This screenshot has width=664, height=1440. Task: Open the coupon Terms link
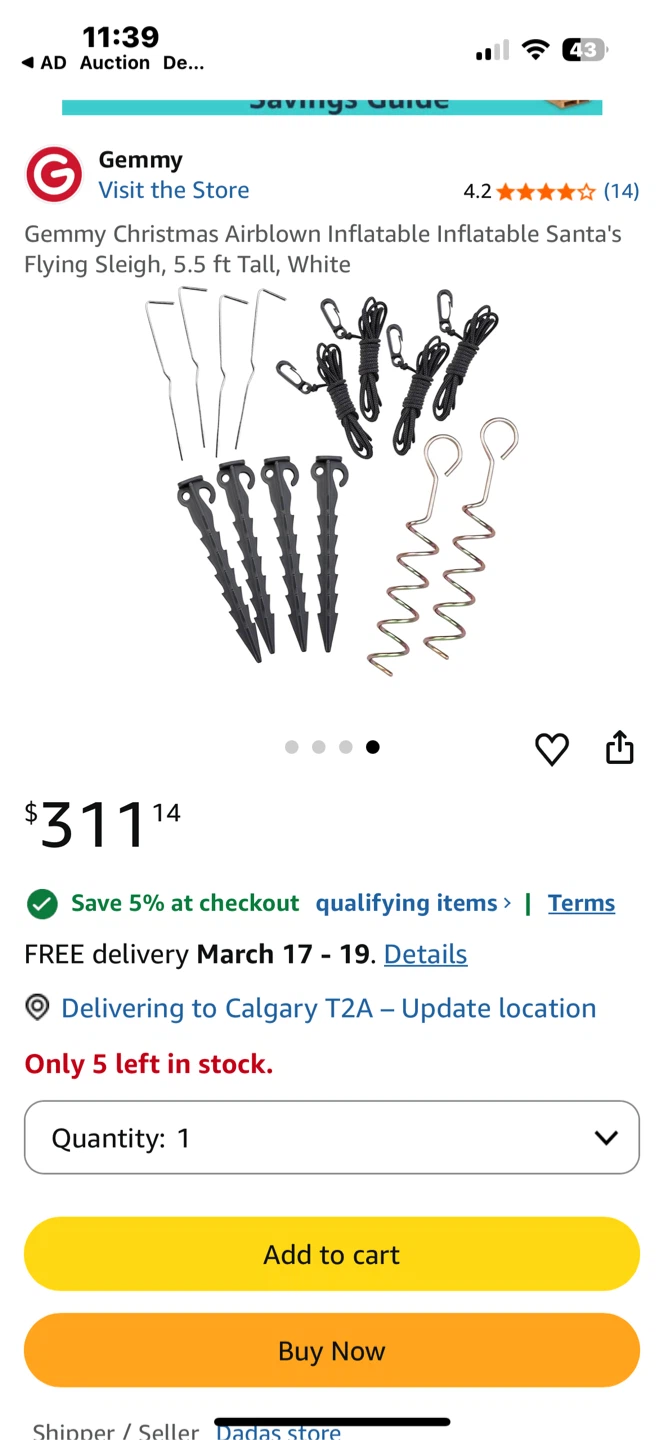coord(581,903)
